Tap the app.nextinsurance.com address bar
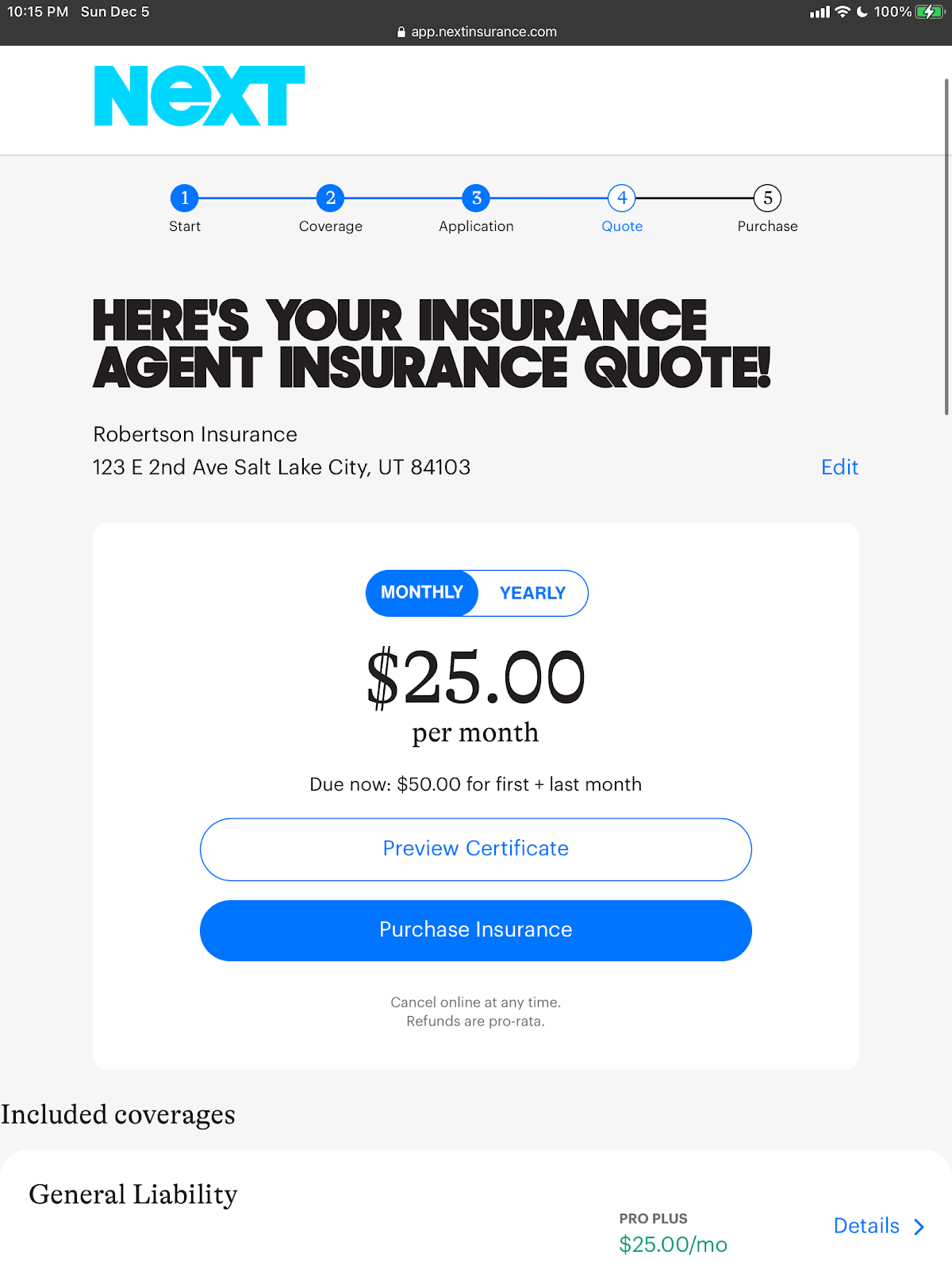The height and width of the screenshot is (1270, 952). (x=476, y=32)
